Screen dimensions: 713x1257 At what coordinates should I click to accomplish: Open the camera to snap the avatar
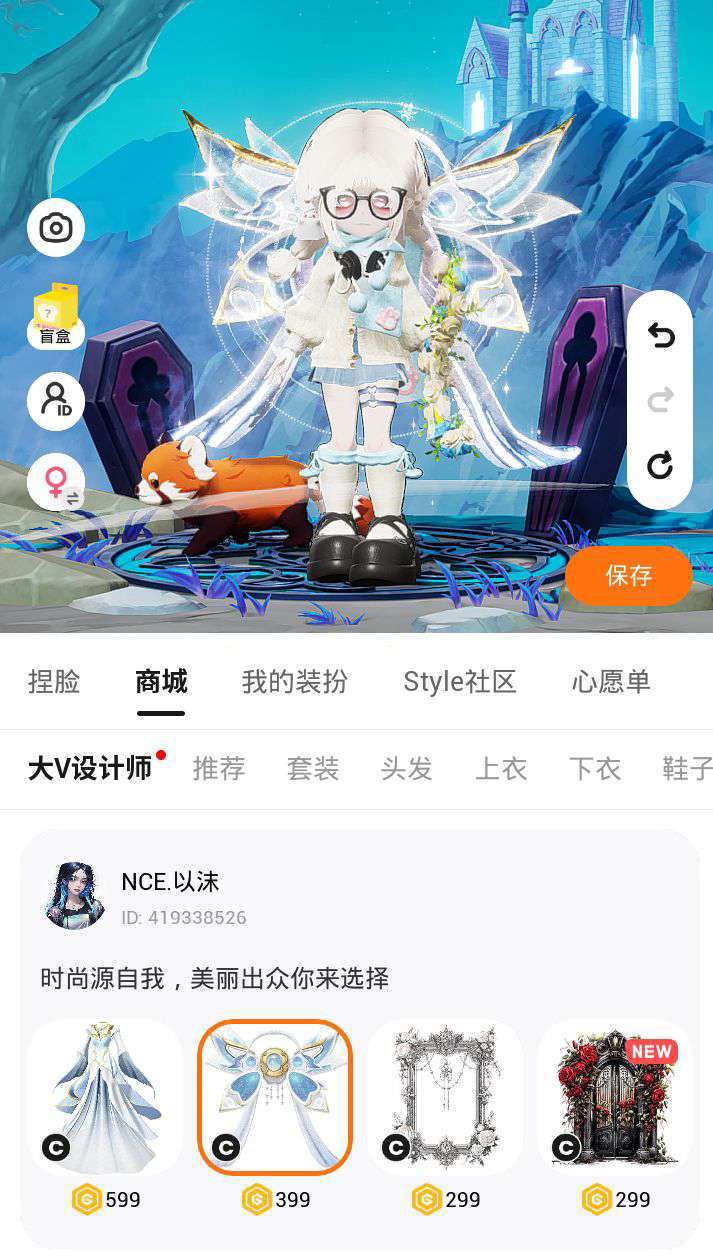pyautogui.click(x=56, y=228)
